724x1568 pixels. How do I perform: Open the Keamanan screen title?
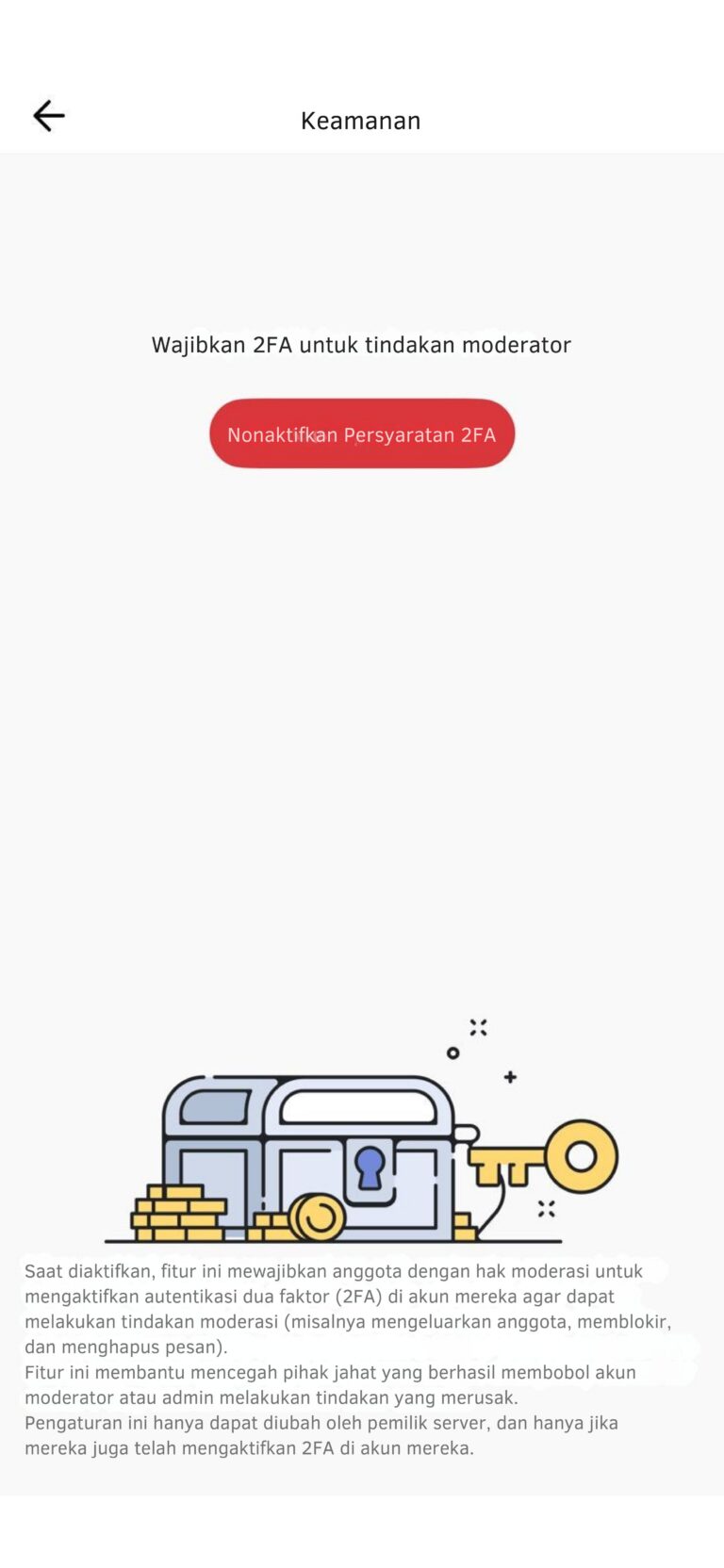point(361,120)
